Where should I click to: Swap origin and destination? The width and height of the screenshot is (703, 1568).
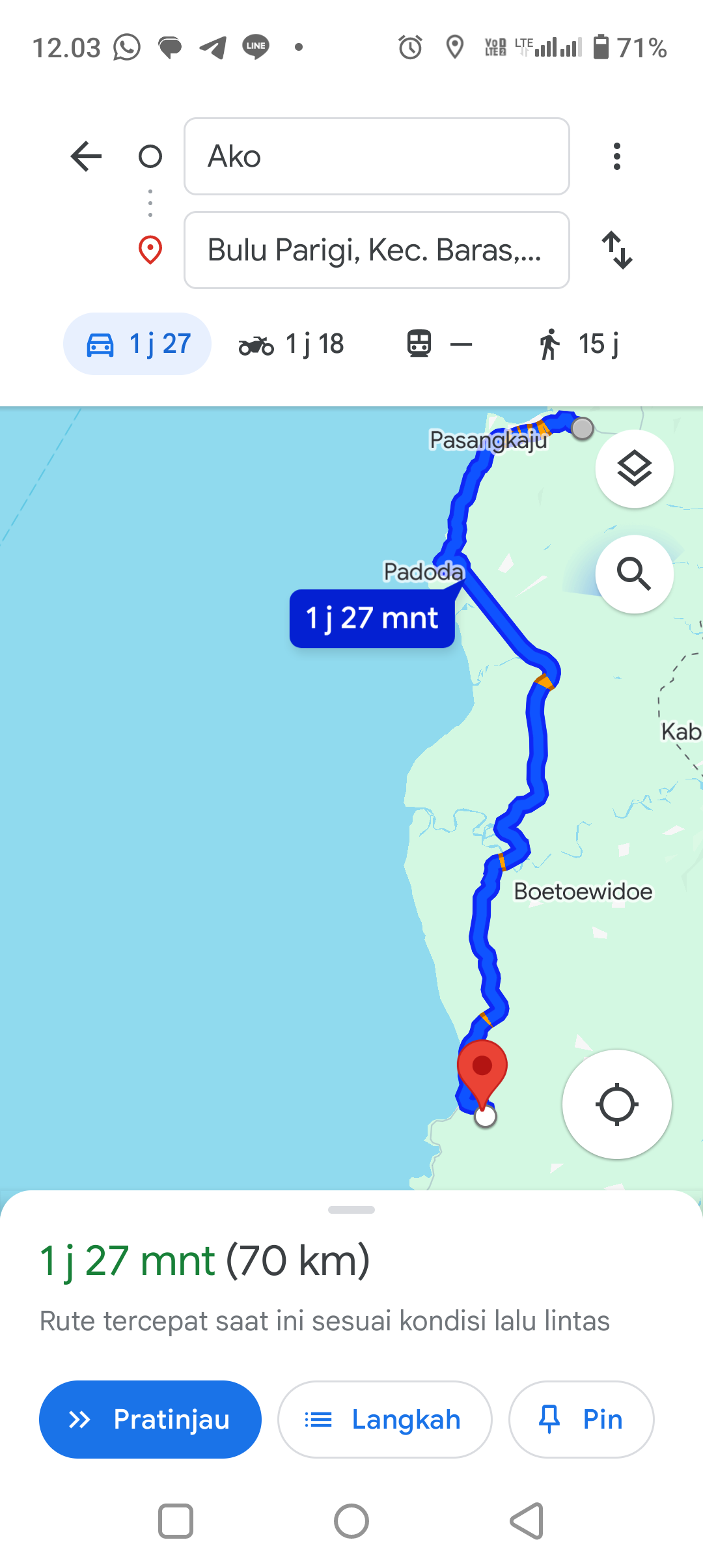pos(616,250)
